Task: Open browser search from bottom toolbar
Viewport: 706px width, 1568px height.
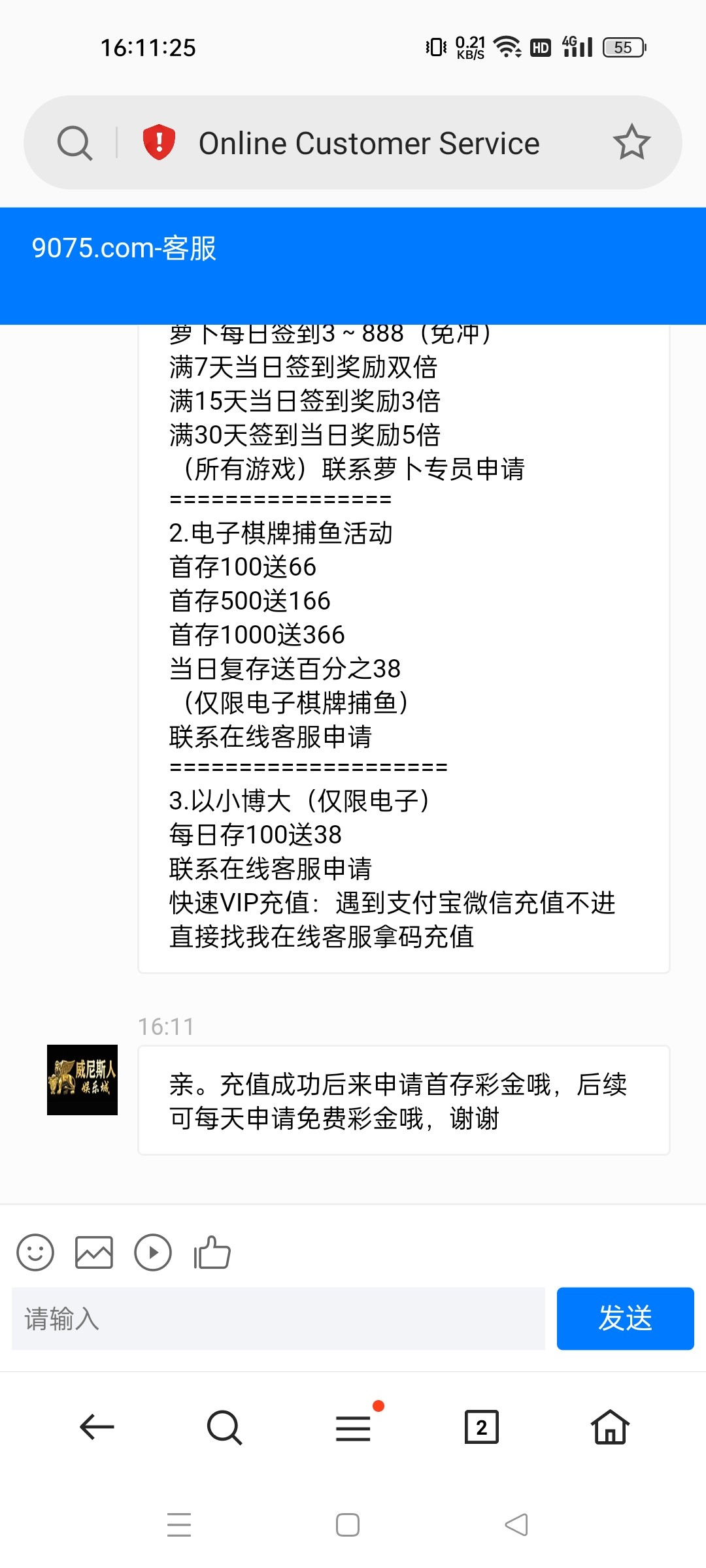Action: click(224, 1427)
